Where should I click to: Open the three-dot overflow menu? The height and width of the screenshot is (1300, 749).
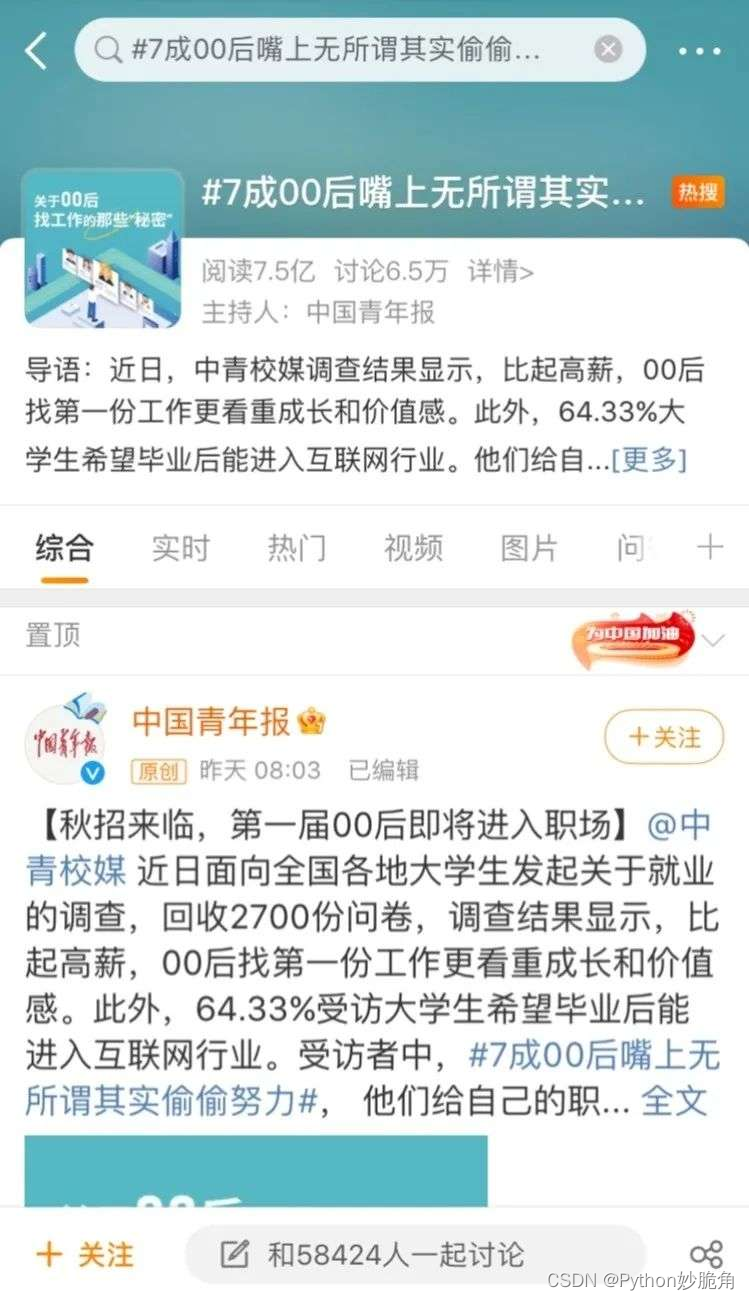(699, 51)
